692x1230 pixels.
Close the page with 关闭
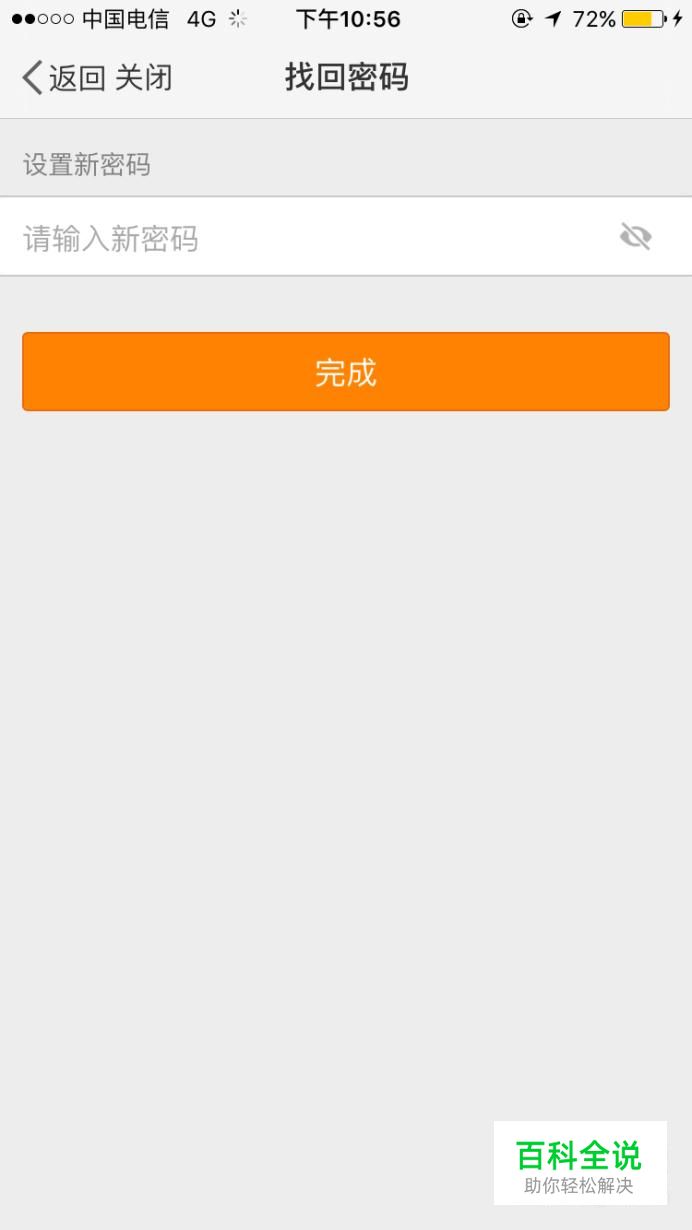click(144, 77)
